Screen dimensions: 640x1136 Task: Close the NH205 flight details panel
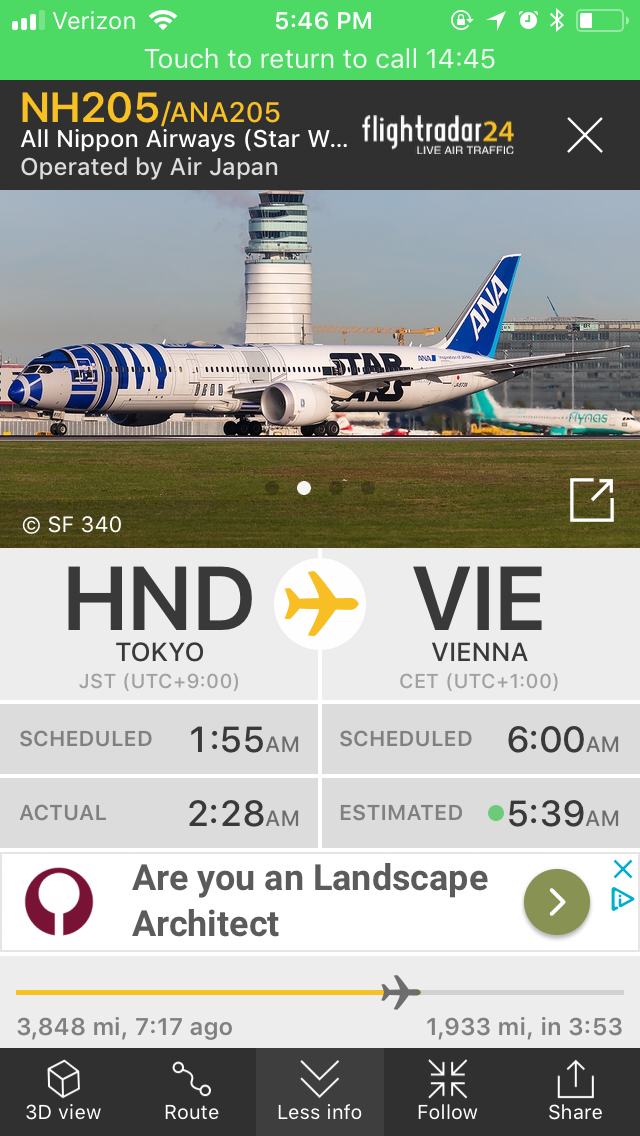tap(585, 135)
